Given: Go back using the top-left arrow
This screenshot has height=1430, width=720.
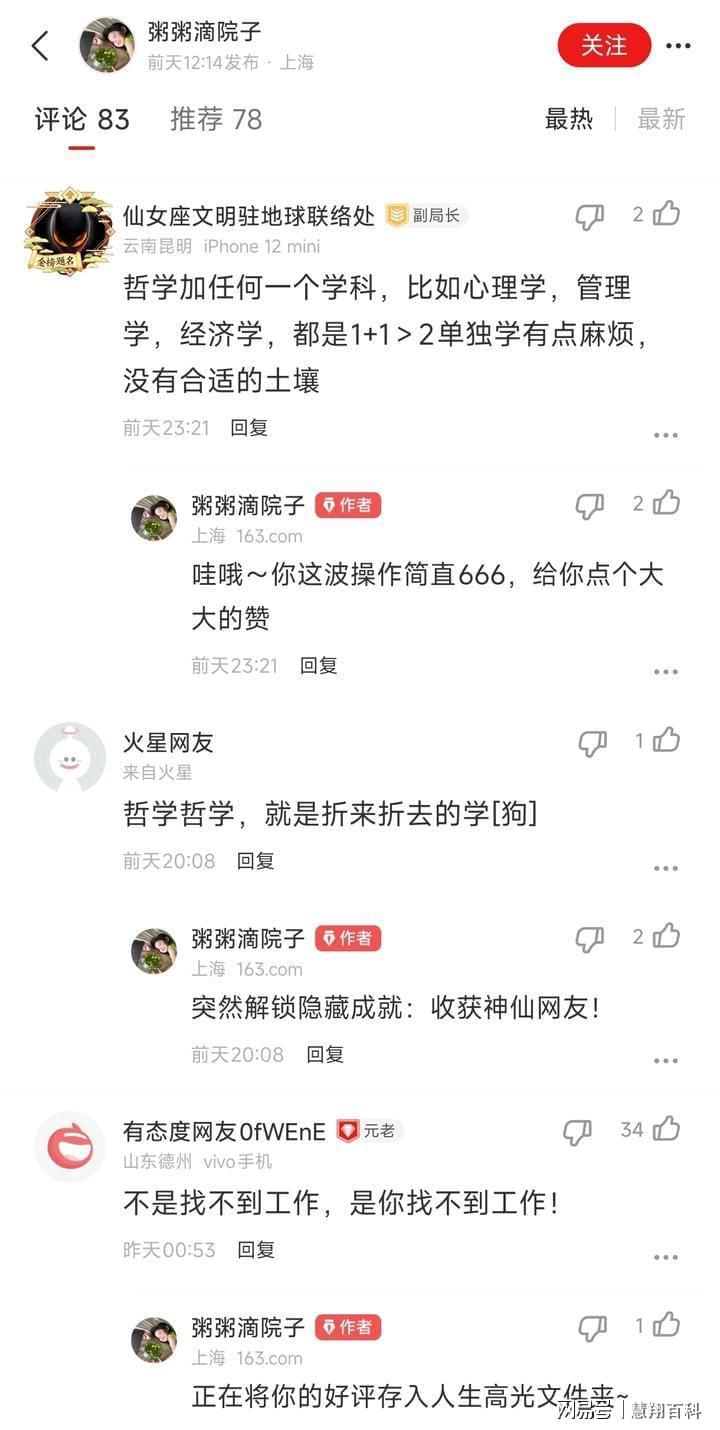Looking at the screenshot, I should 40,46.
